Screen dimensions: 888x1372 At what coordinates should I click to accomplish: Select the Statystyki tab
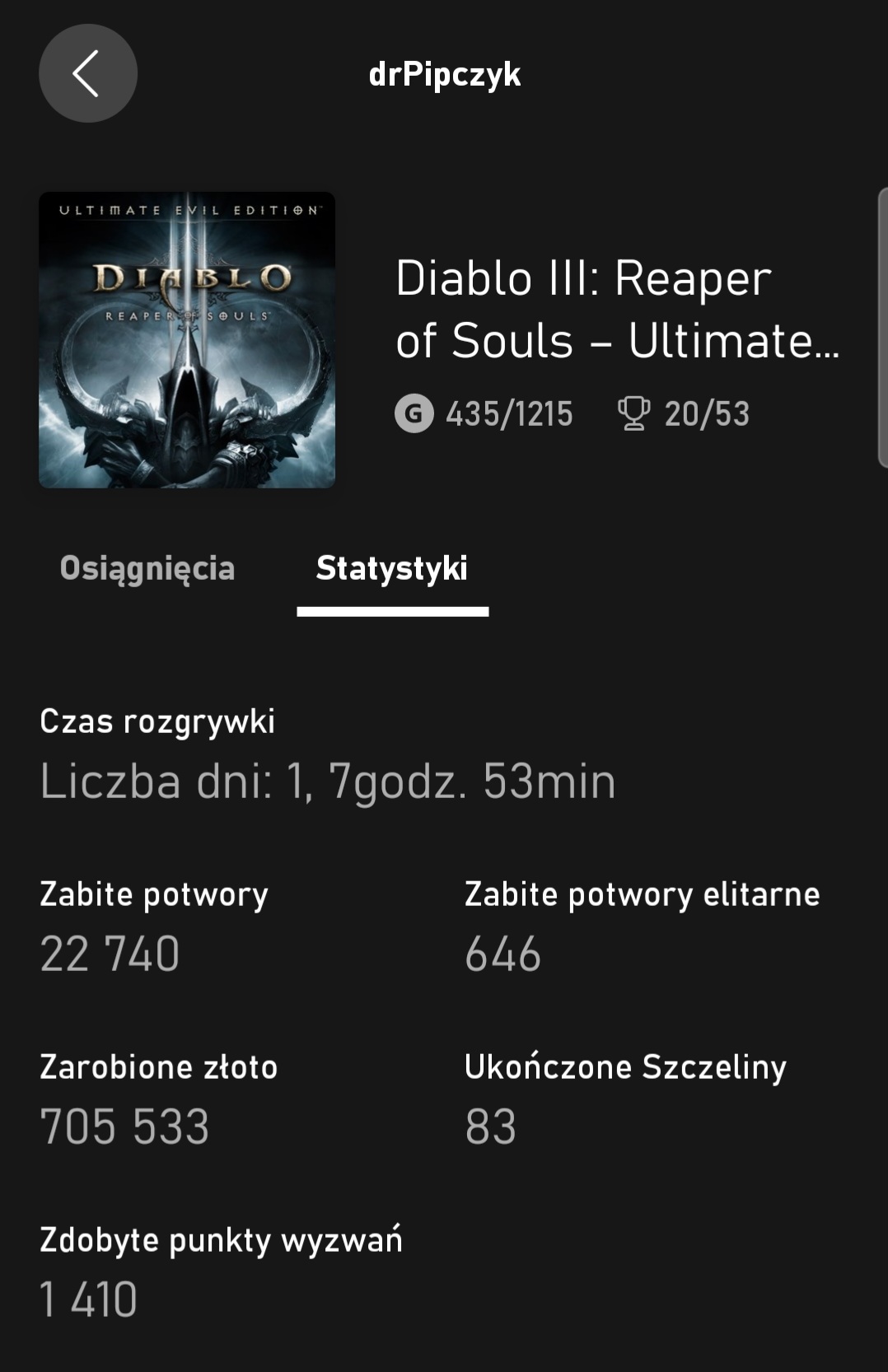(x=392, y=568)
